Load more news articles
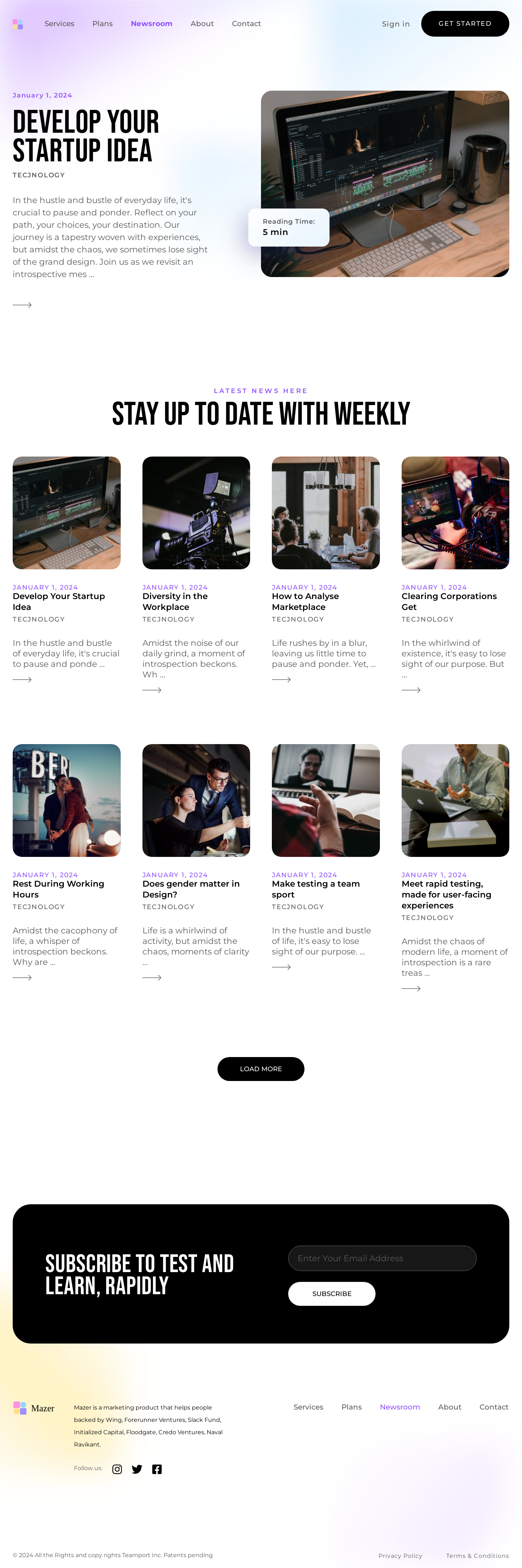522x1568 pixels. point(260,1069)
